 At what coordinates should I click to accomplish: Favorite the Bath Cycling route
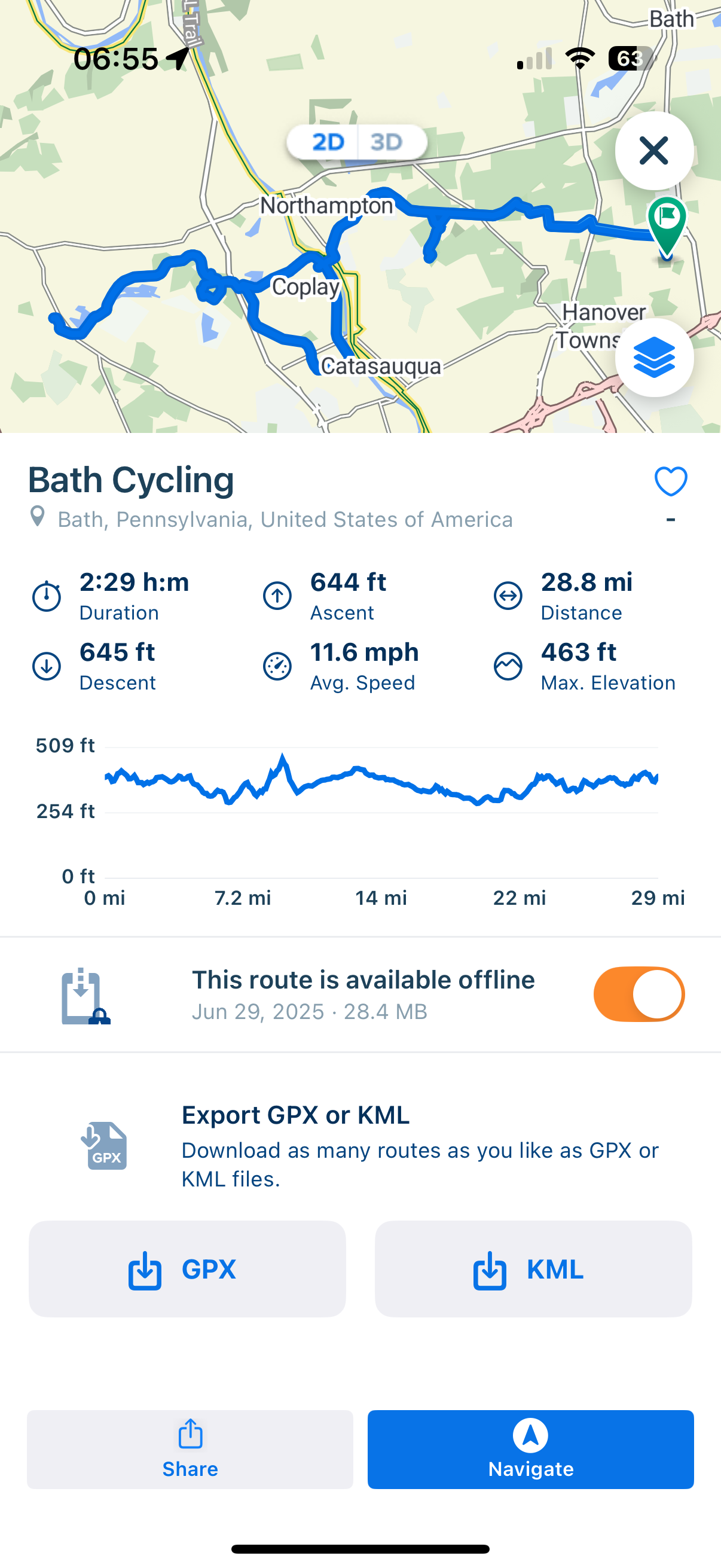coord(671,481)
